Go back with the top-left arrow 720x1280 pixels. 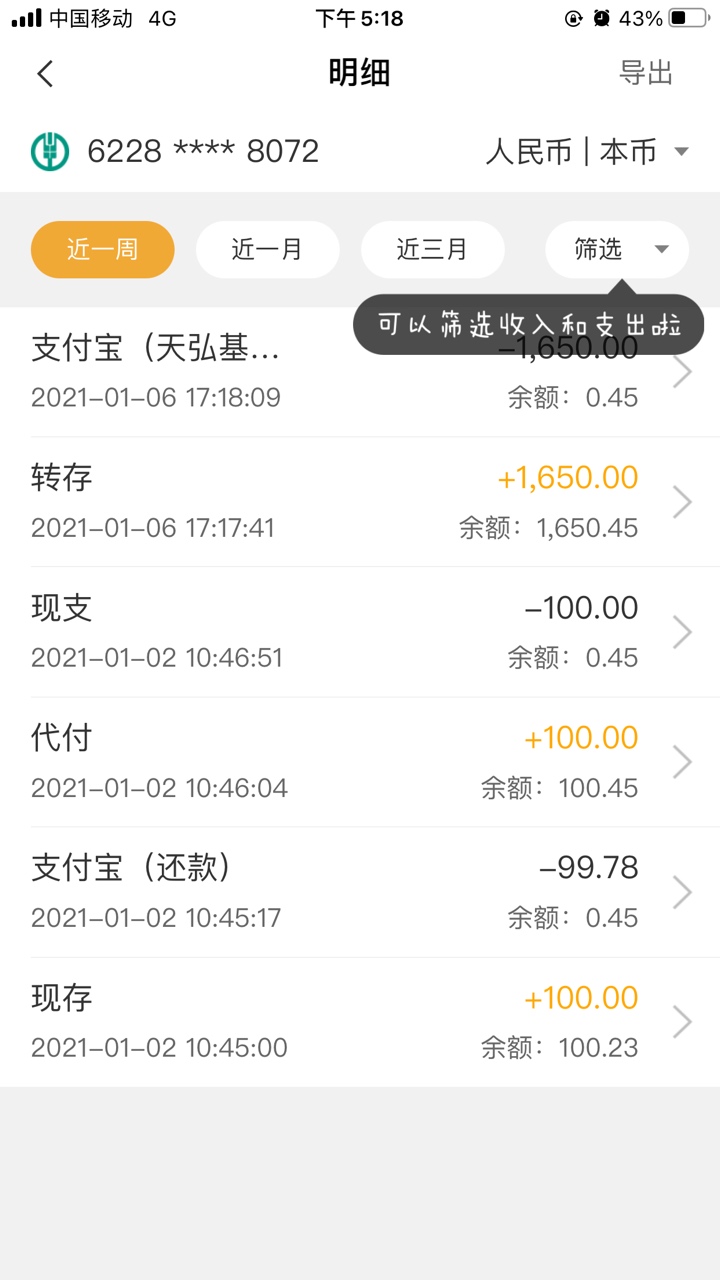pos(45,73)
